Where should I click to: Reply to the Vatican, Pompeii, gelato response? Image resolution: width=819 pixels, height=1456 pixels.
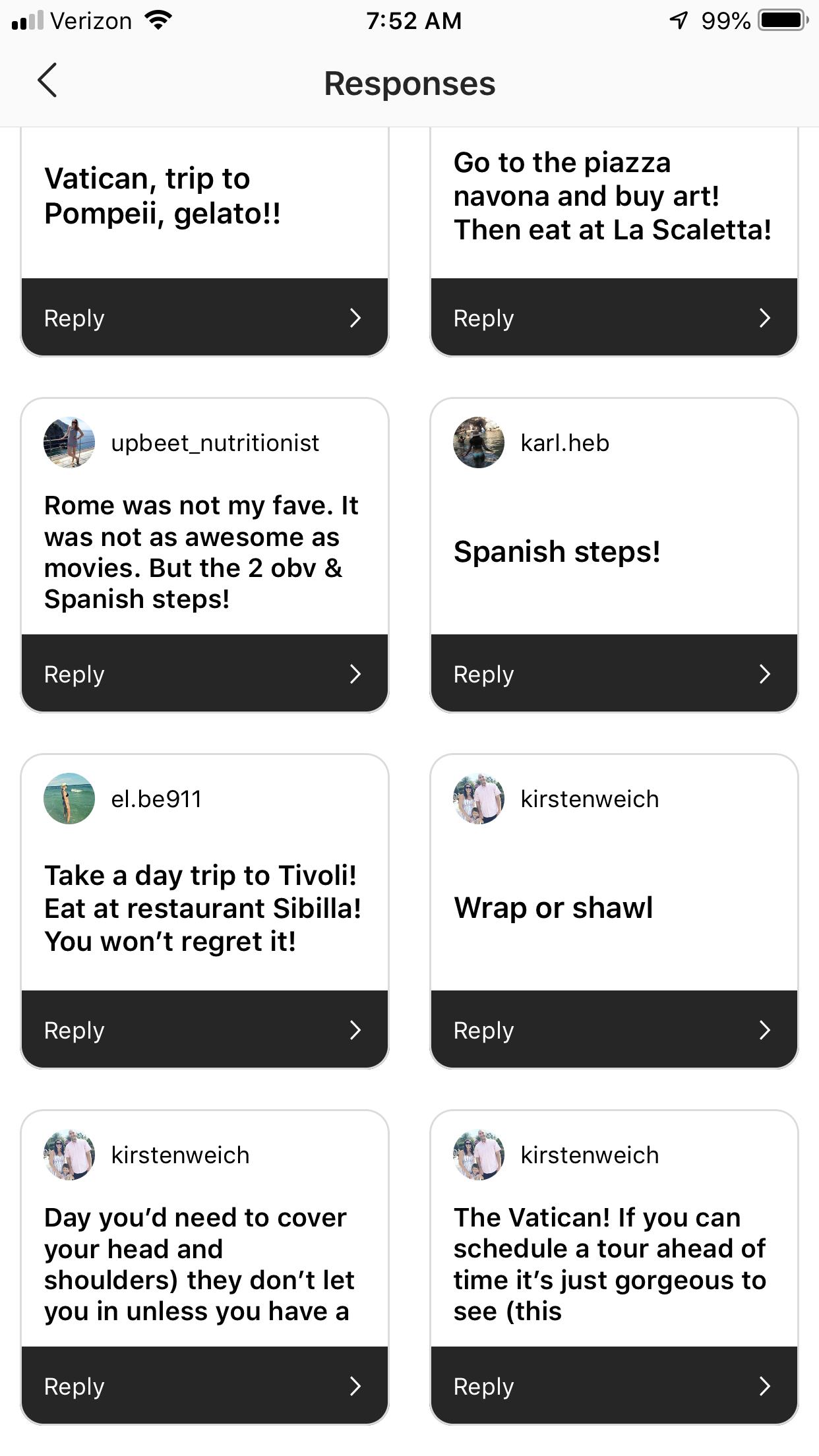pyautogui.click(x=204, y=318)
